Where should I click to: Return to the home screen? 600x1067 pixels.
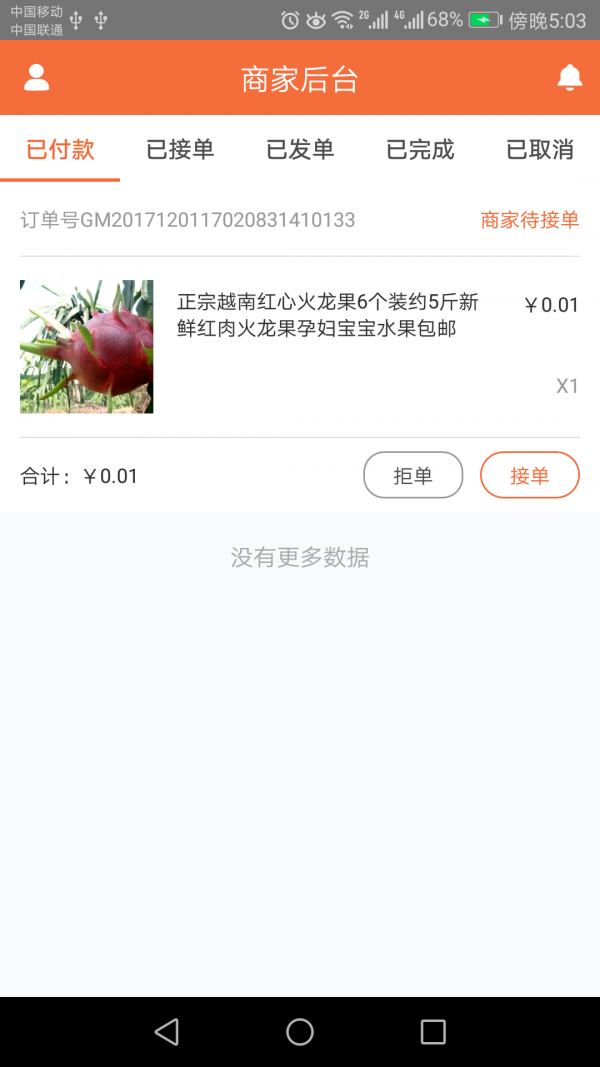[x=300, y=1032]
